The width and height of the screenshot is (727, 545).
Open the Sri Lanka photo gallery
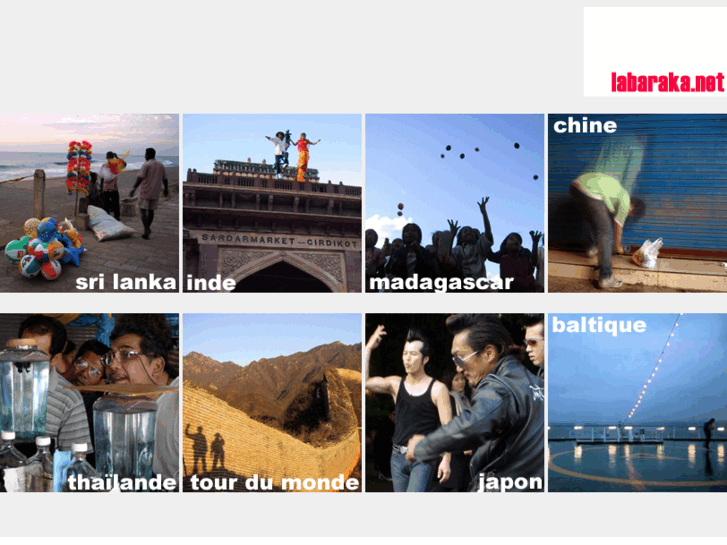(x=89, y=203)
